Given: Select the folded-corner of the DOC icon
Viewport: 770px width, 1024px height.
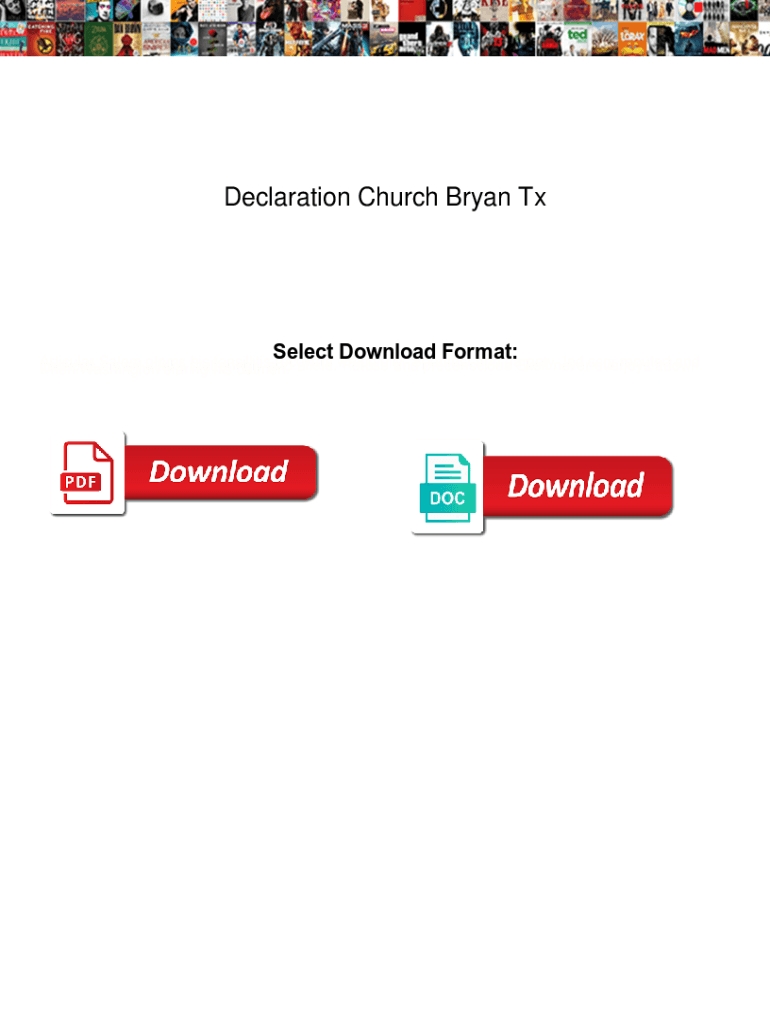Looking at the screenshot, I should pos(466,461).
